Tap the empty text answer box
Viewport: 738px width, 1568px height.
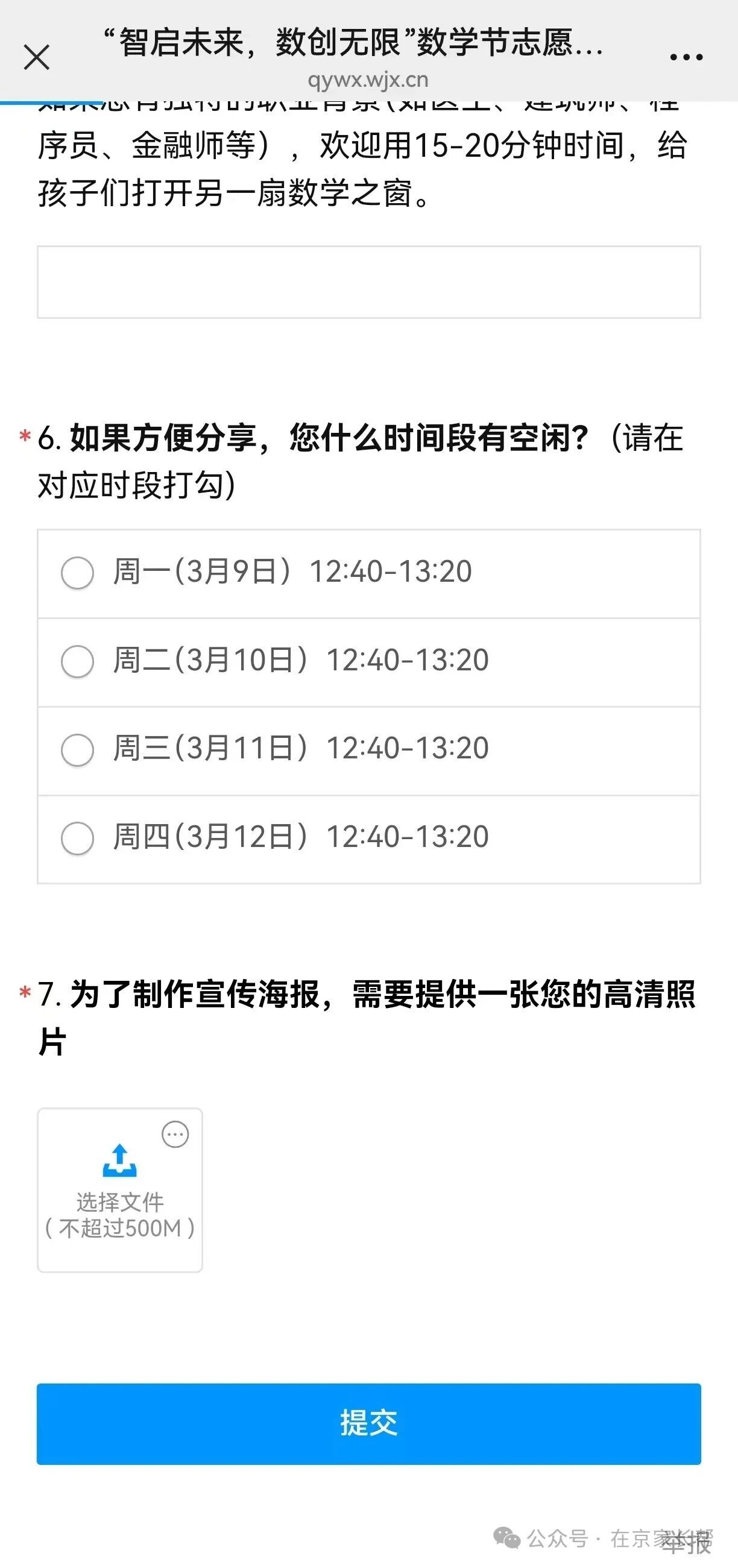click(368, 283)
